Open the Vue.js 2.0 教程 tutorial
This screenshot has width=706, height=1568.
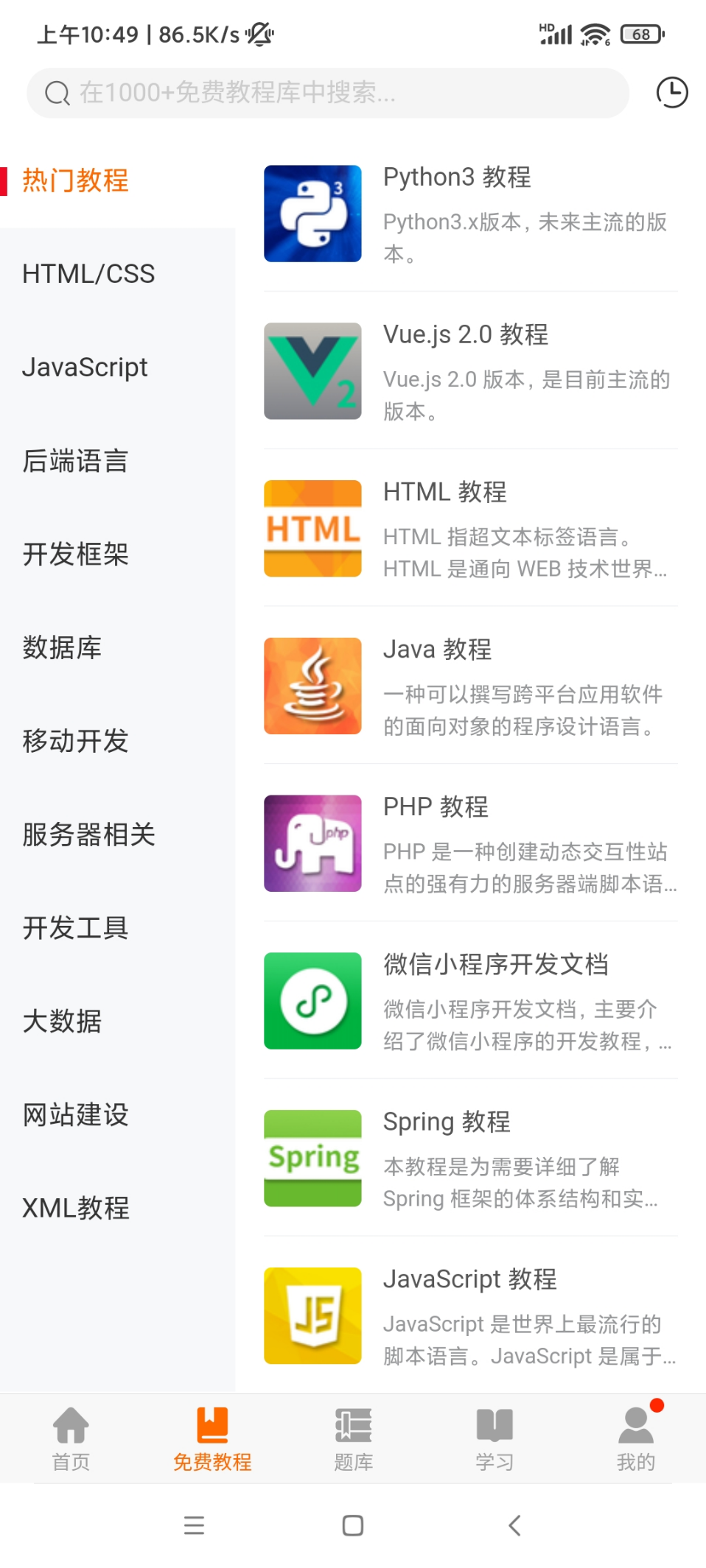(x=470, y=371)
